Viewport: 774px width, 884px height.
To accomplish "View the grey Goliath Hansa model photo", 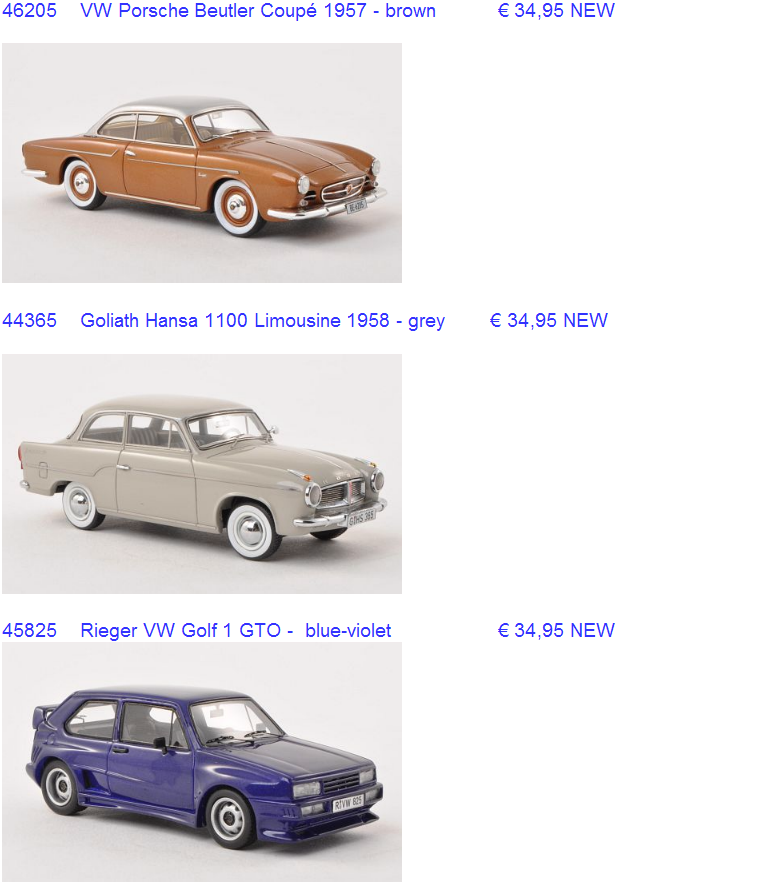I will [202, 474].
